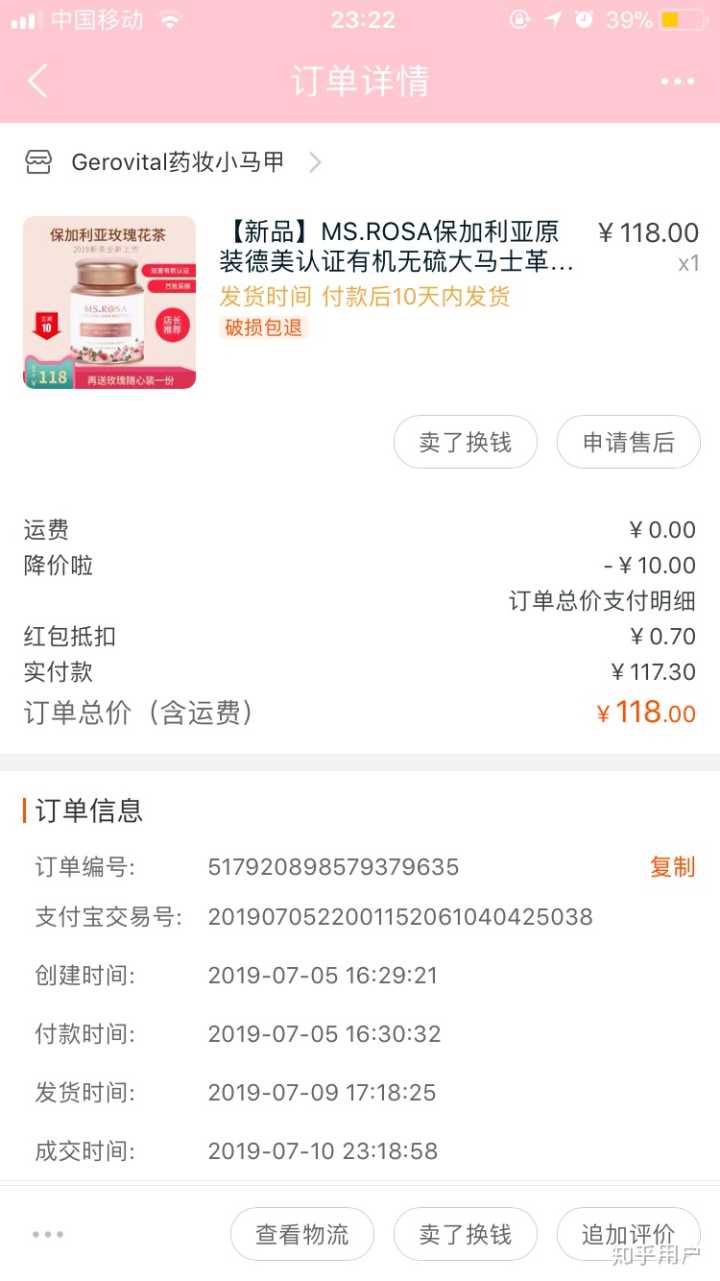
Task: Go back from the order details page
Action: (38, 81)
